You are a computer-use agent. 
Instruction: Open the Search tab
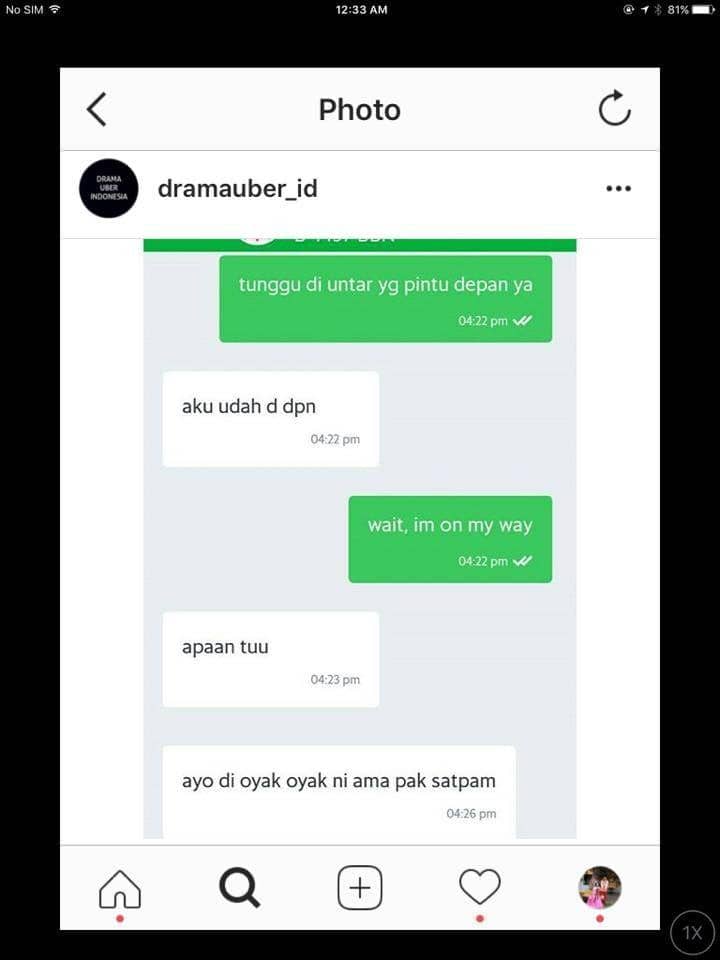(x=240, y=888)
